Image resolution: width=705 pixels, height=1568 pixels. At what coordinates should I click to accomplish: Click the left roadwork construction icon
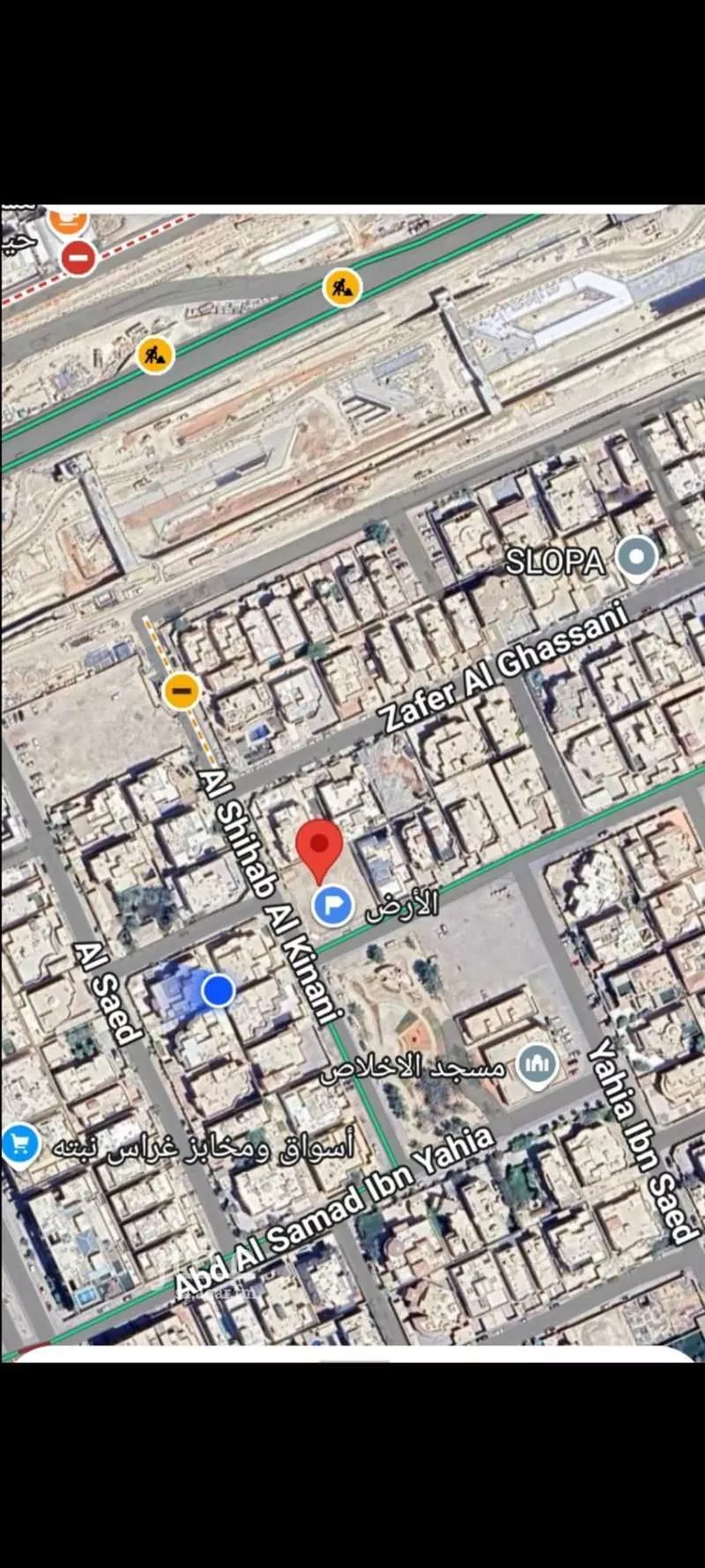tap(157, 356)
